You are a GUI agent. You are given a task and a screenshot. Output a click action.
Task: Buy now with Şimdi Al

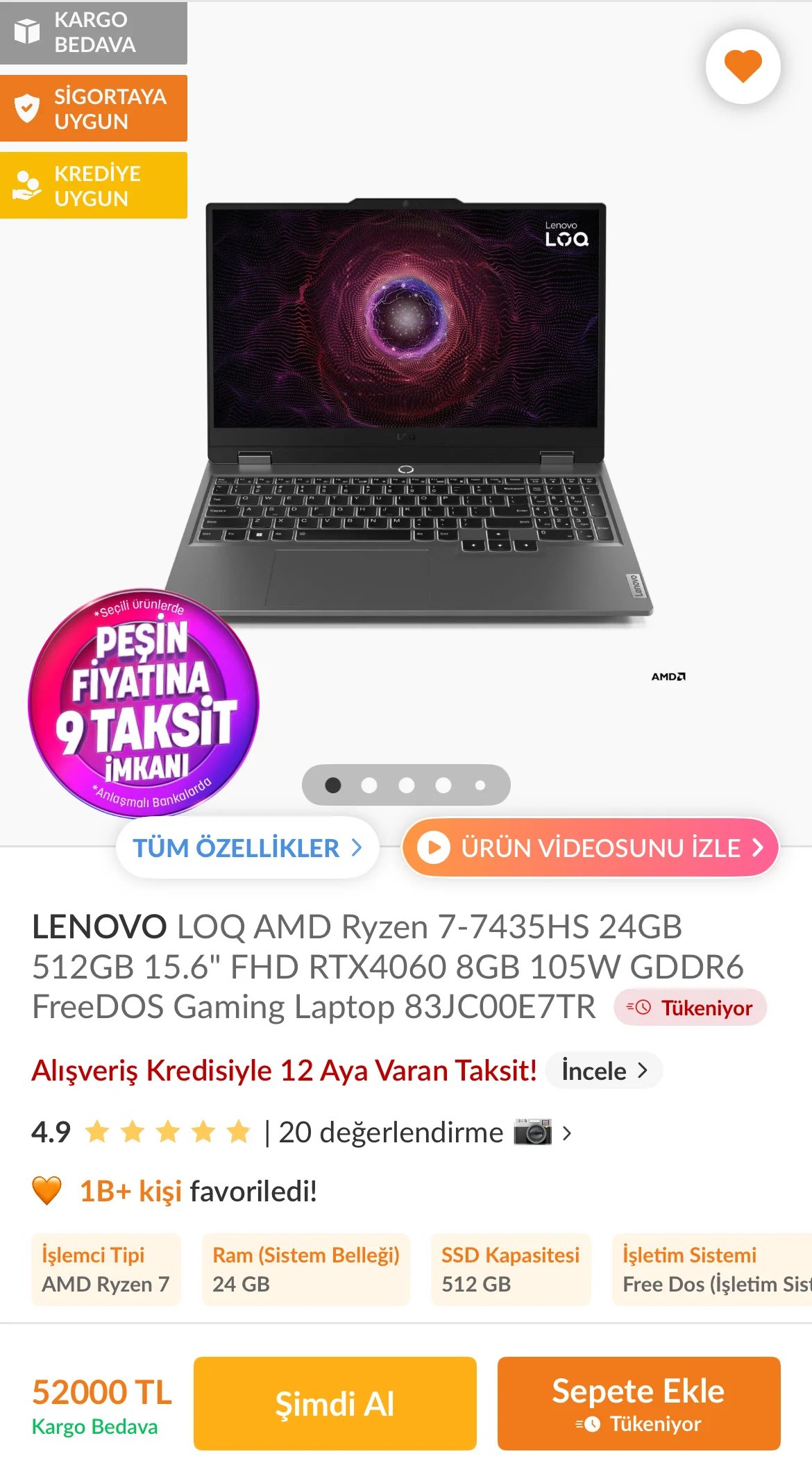335,1403
